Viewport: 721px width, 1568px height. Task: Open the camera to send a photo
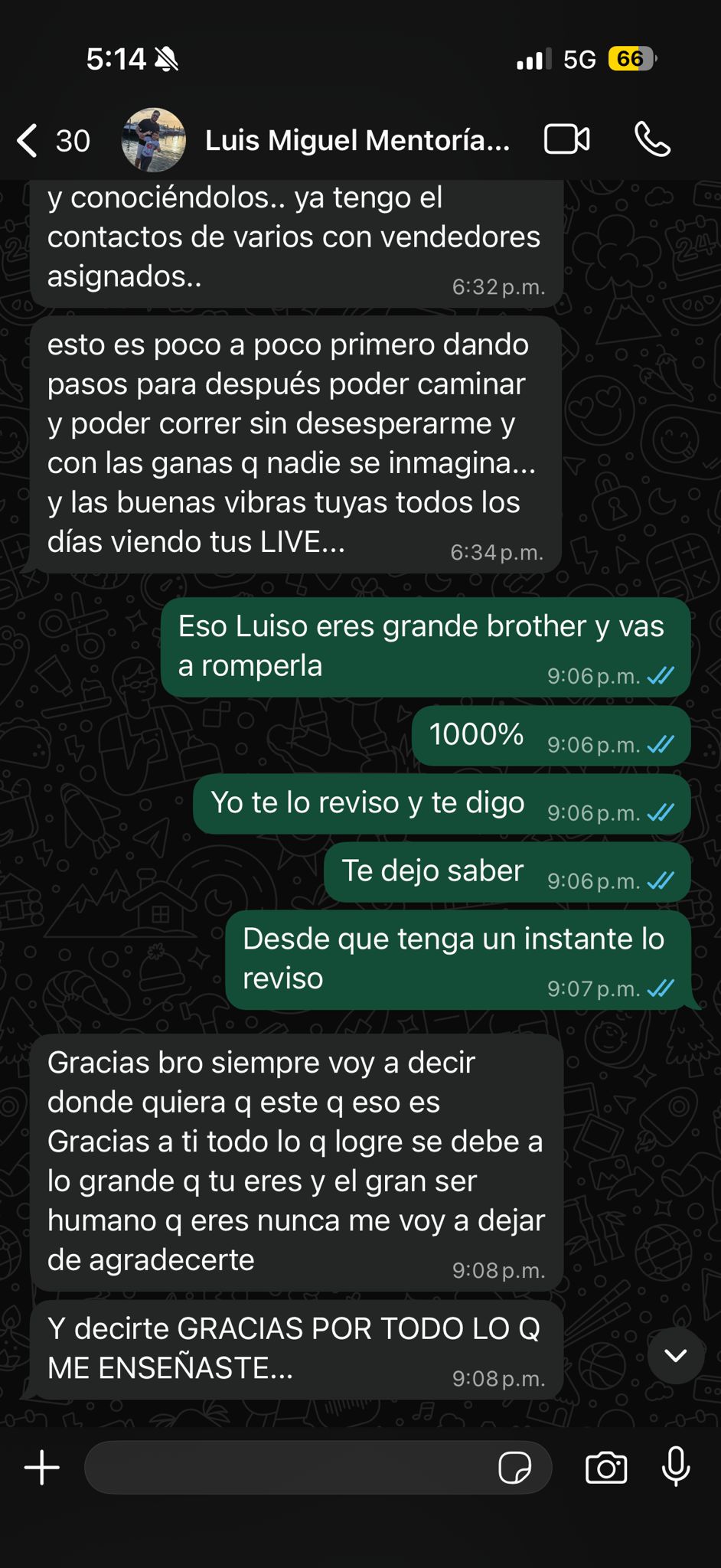point(605,1468)
